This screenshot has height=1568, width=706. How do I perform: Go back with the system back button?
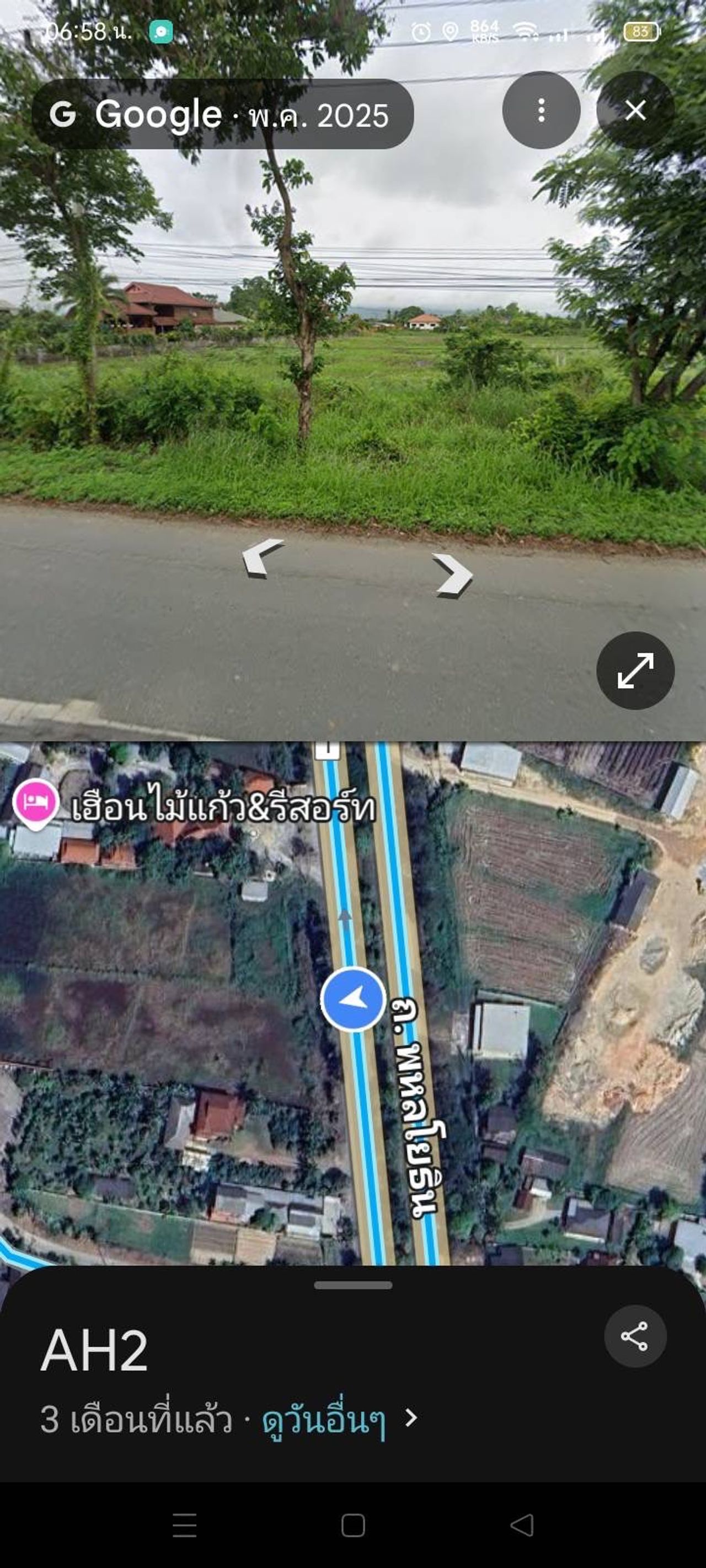(x=521, y=1526)
